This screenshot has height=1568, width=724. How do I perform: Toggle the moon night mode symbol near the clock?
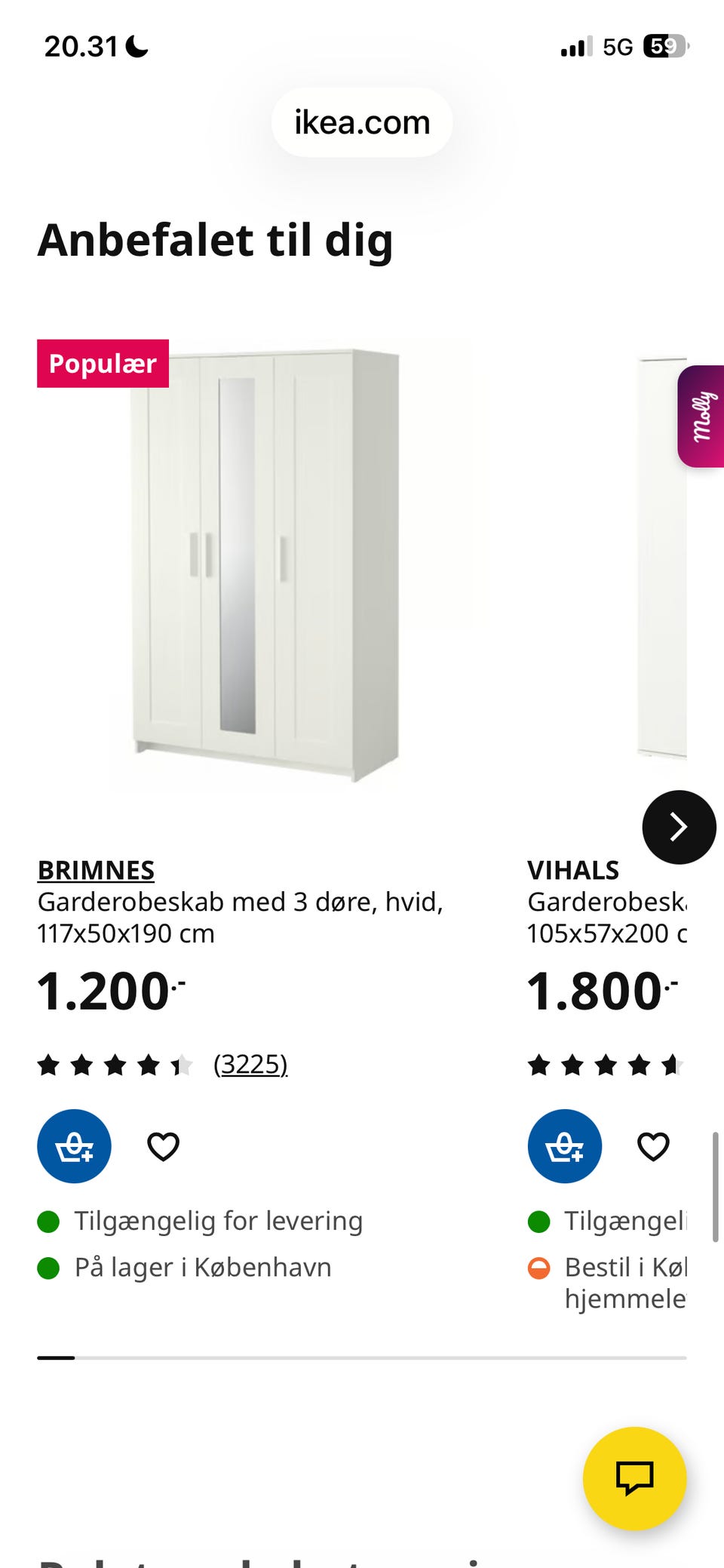tap(134, 45)
